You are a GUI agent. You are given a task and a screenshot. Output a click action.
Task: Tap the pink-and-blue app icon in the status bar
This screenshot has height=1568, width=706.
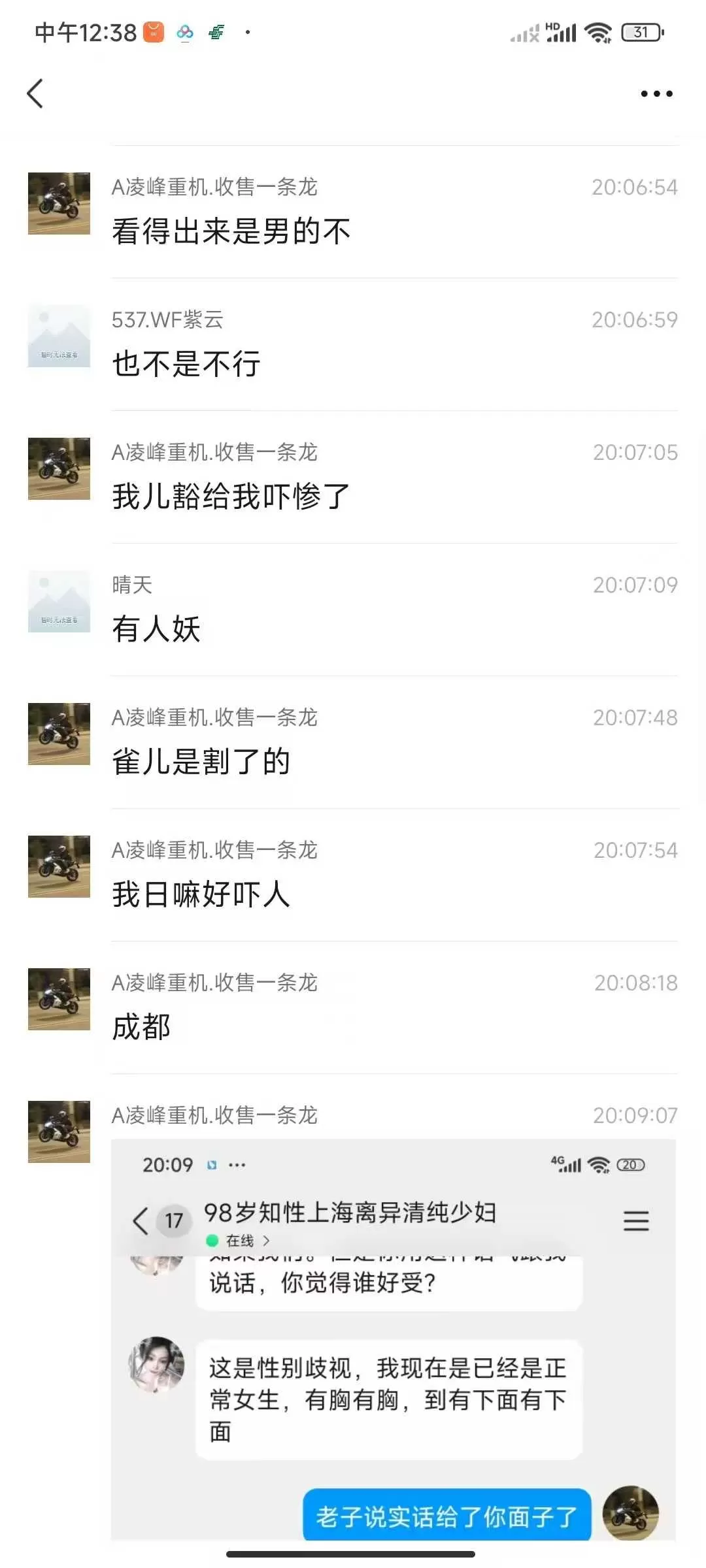click(x=185, y=31)
